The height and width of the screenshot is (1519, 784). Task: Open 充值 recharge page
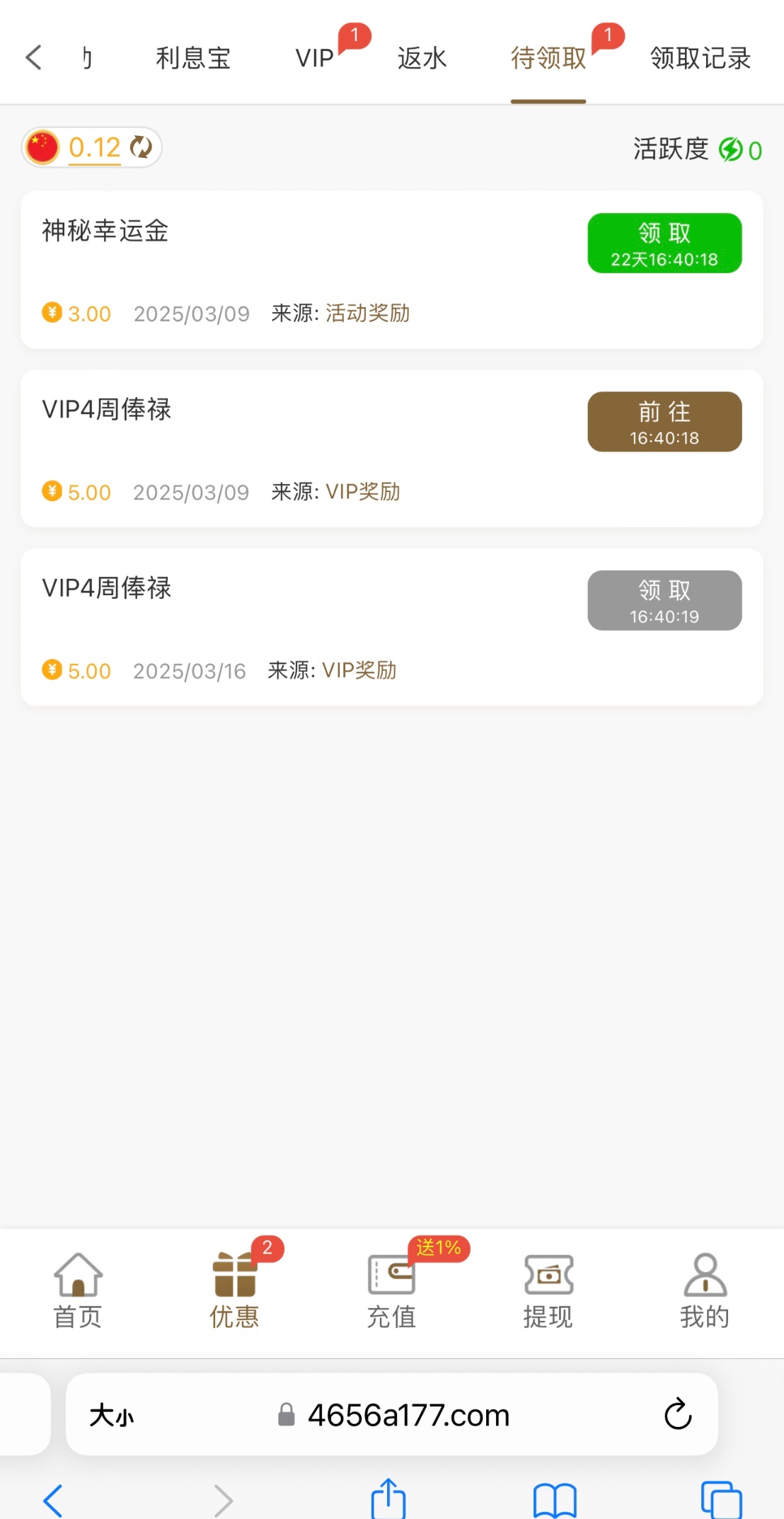coord(391,1292)
